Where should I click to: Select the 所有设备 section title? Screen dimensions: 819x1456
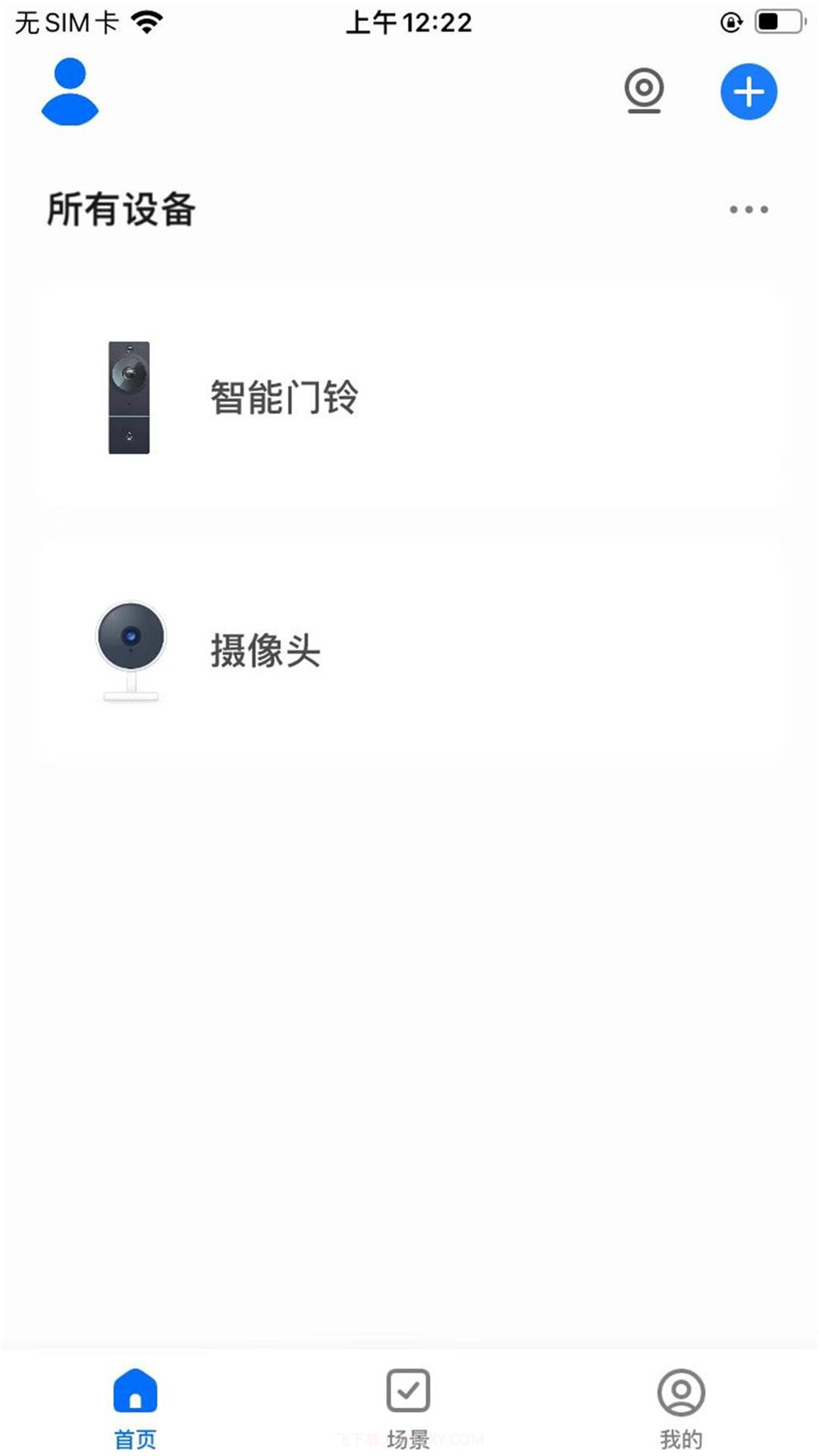tap(121, 210)
